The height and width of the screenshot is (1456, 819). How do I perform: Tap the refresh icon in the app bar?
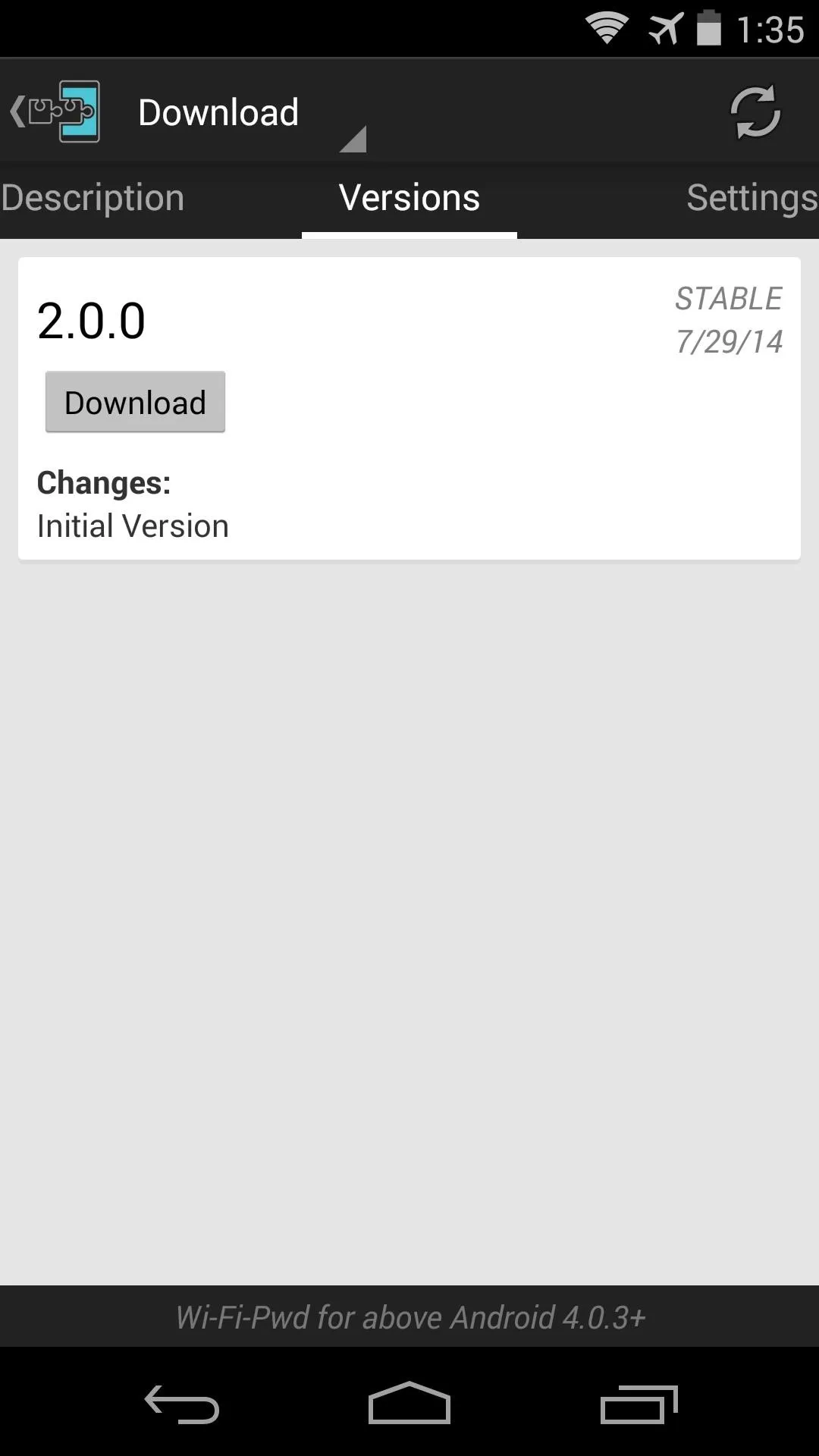755,112
